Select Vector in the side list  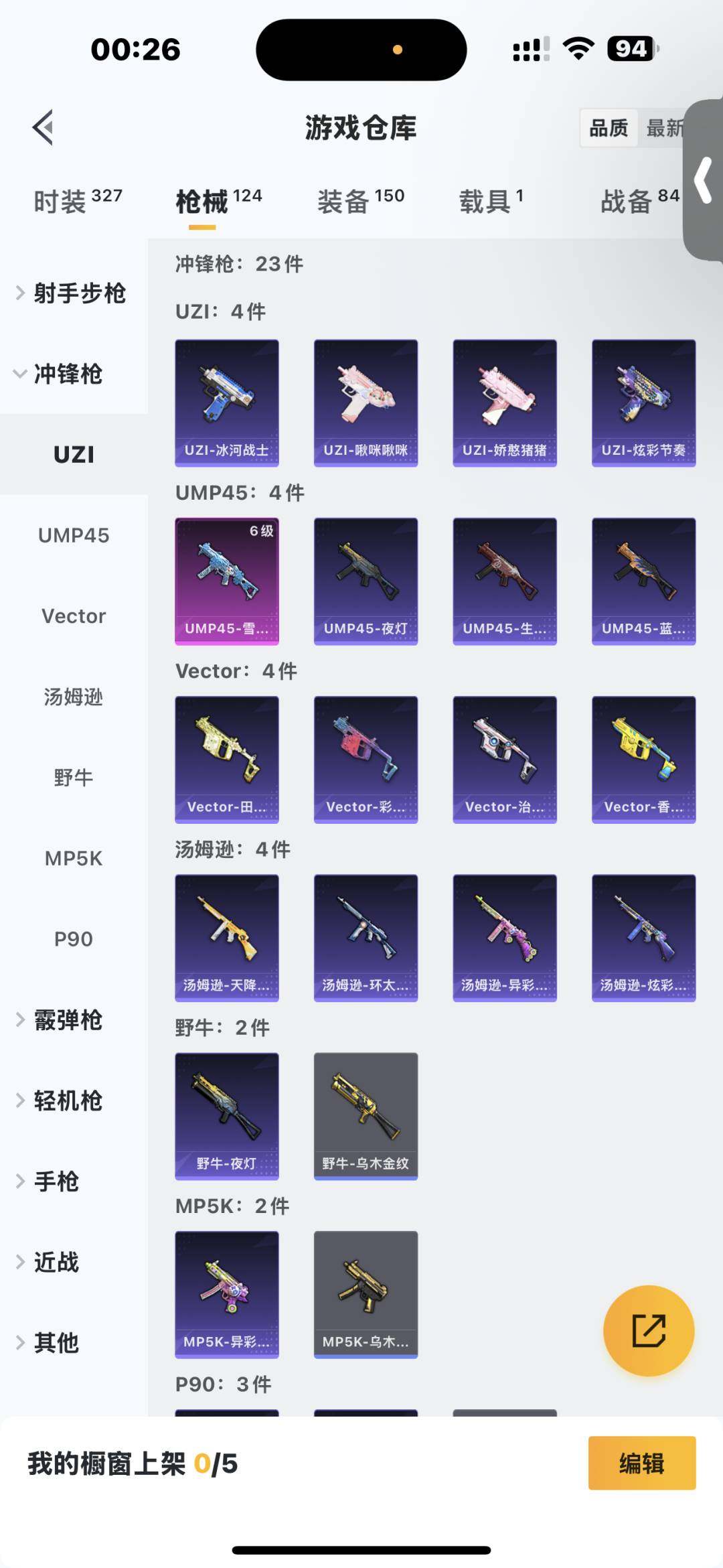pyautogui.click(x=74, y=616)
